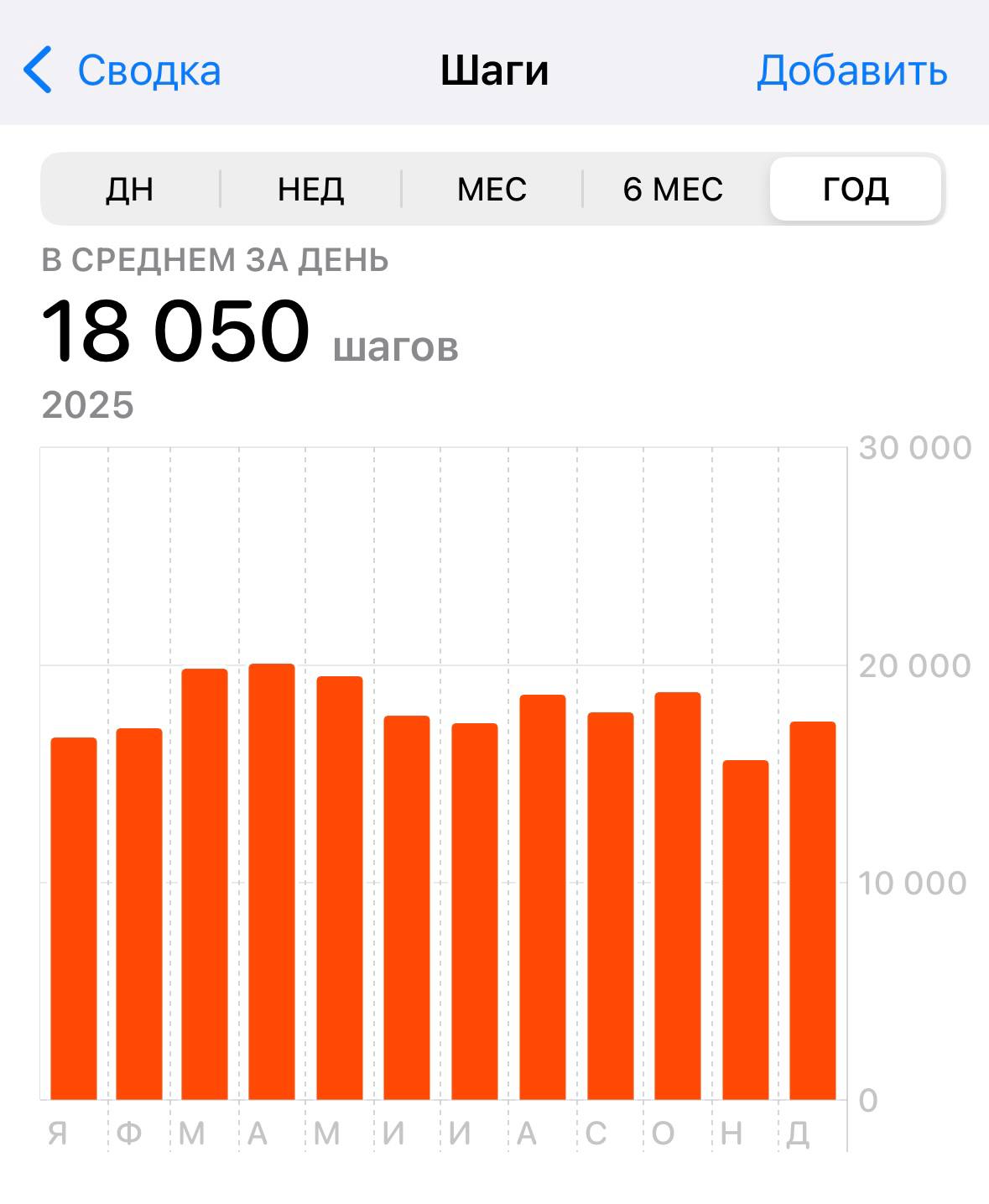Choose the ГОД yearly segment
The image size is (989, 1204).
point(856,190)
